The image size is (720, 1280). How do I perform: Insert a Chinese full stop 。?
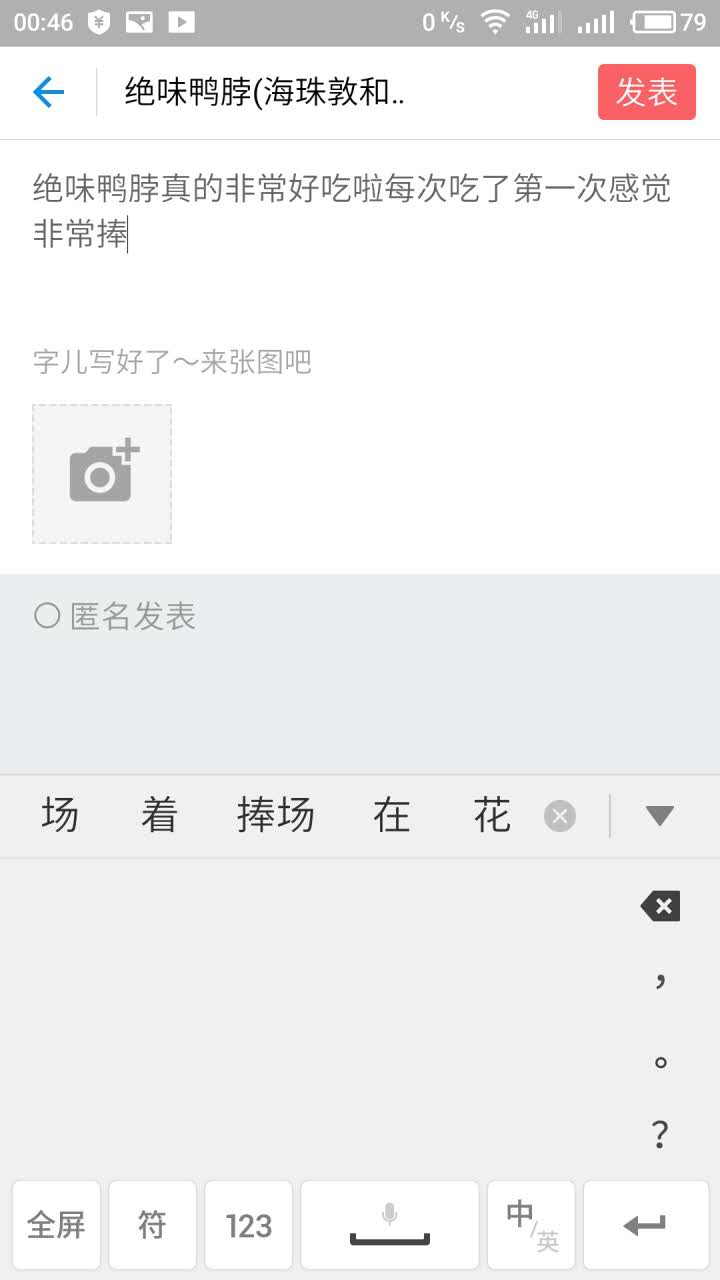660,1062
